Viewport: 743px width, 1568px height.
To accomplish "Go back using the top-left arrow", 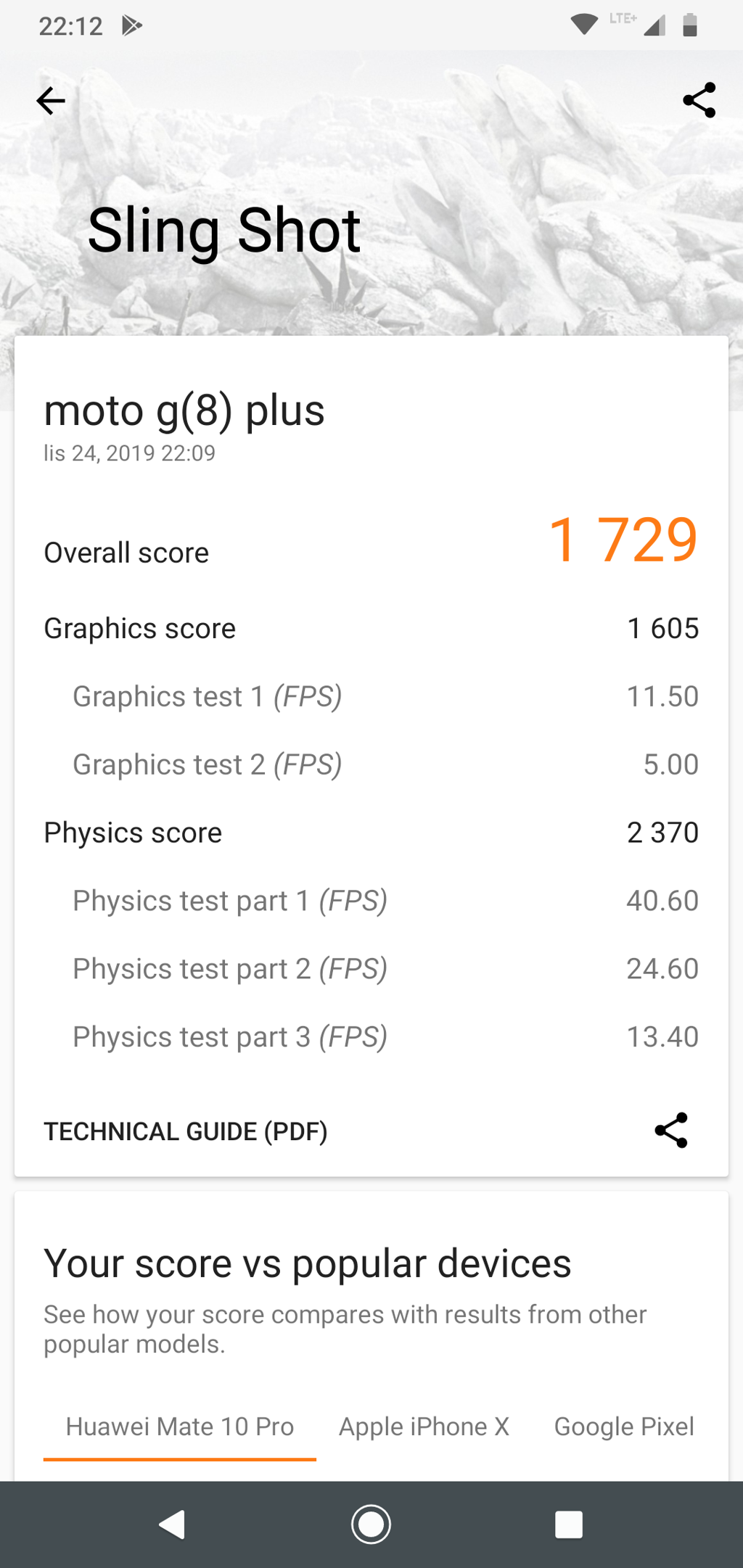I will [x=51, y=101].
